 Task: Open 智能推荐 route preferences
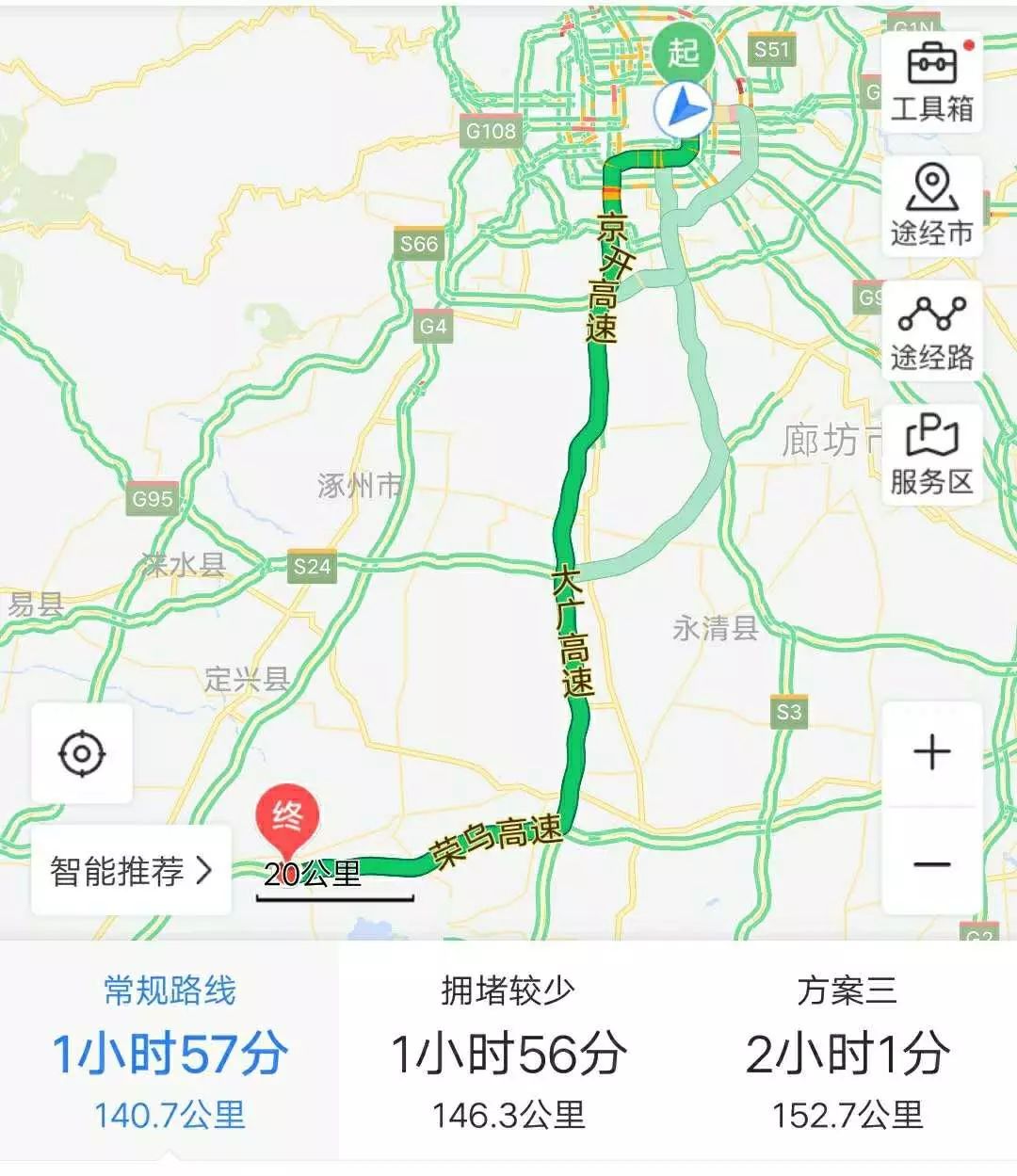click(x=131, y=871)
